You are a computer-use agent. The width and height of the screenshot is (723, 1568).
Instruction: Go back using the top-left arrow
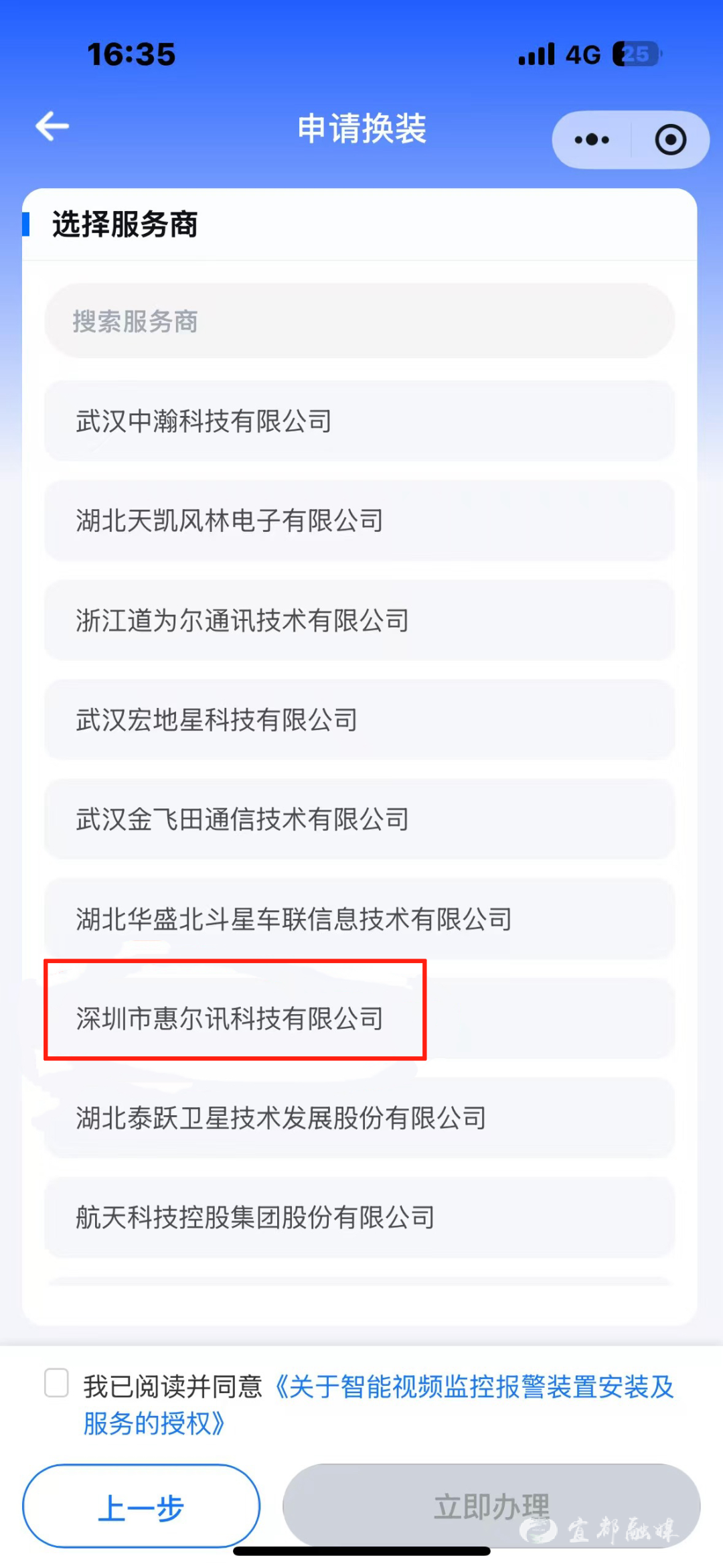pyautogui.click(x=52, y=127)
